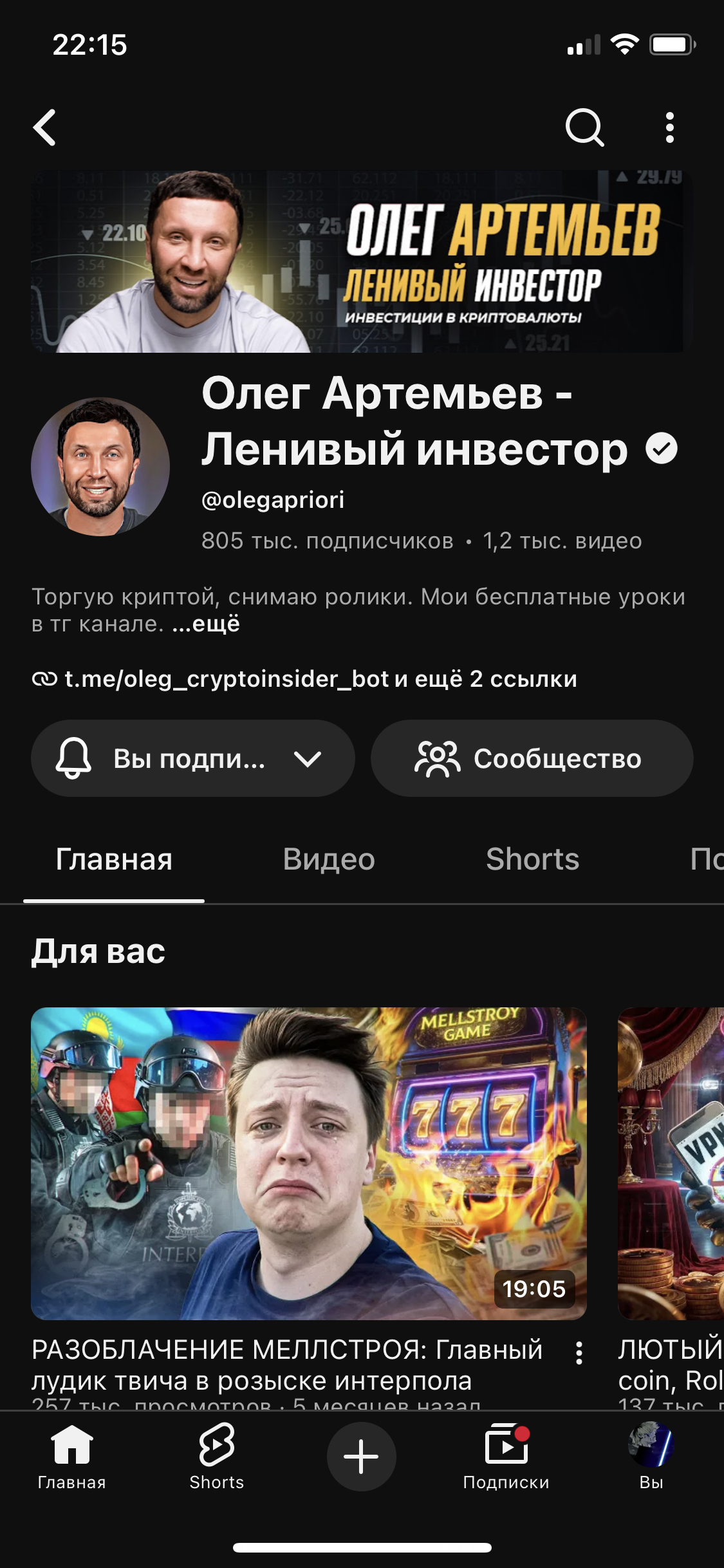Switch to the Видео tab

click(x=329, y=859)
